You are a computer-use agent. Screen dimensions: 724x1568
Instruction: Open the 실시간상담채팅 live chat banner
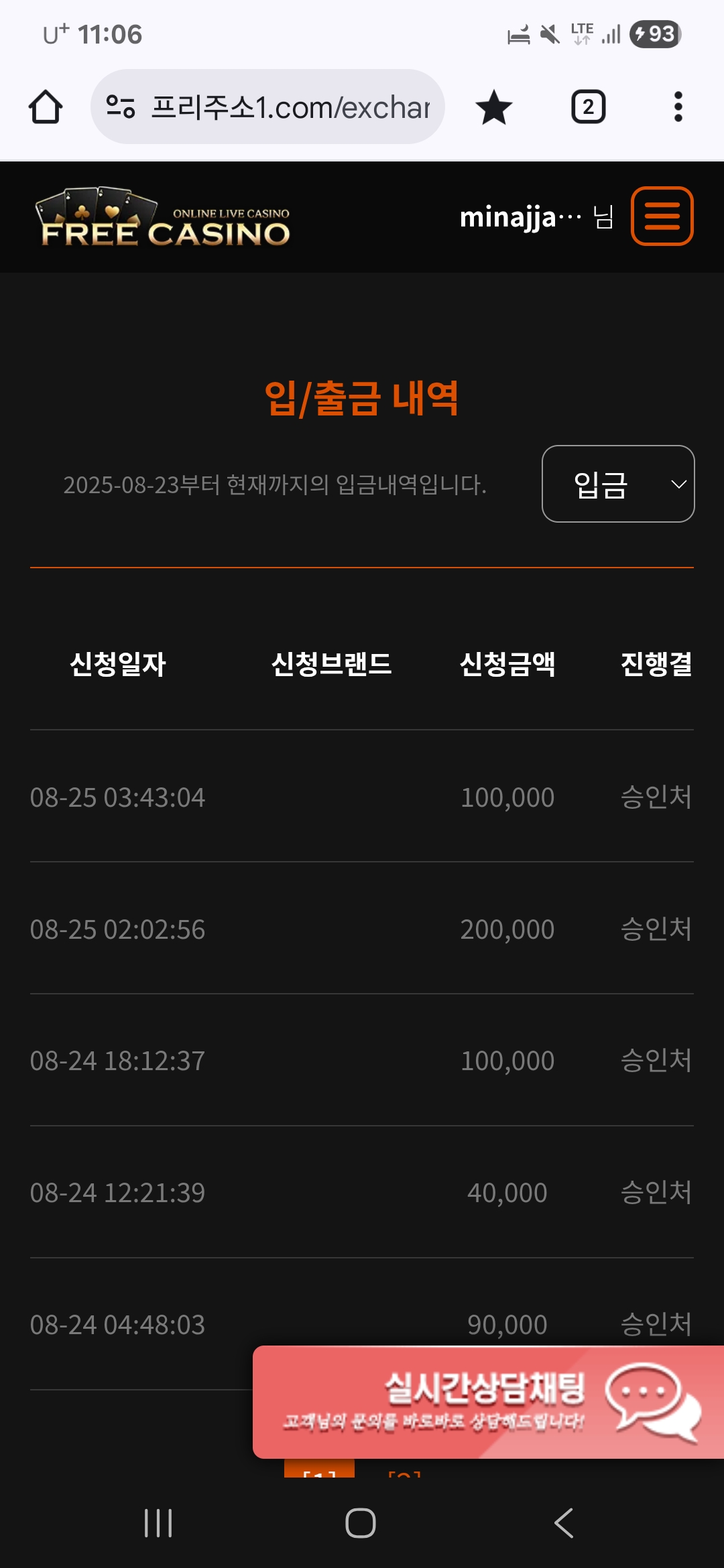coord(488,1402)
